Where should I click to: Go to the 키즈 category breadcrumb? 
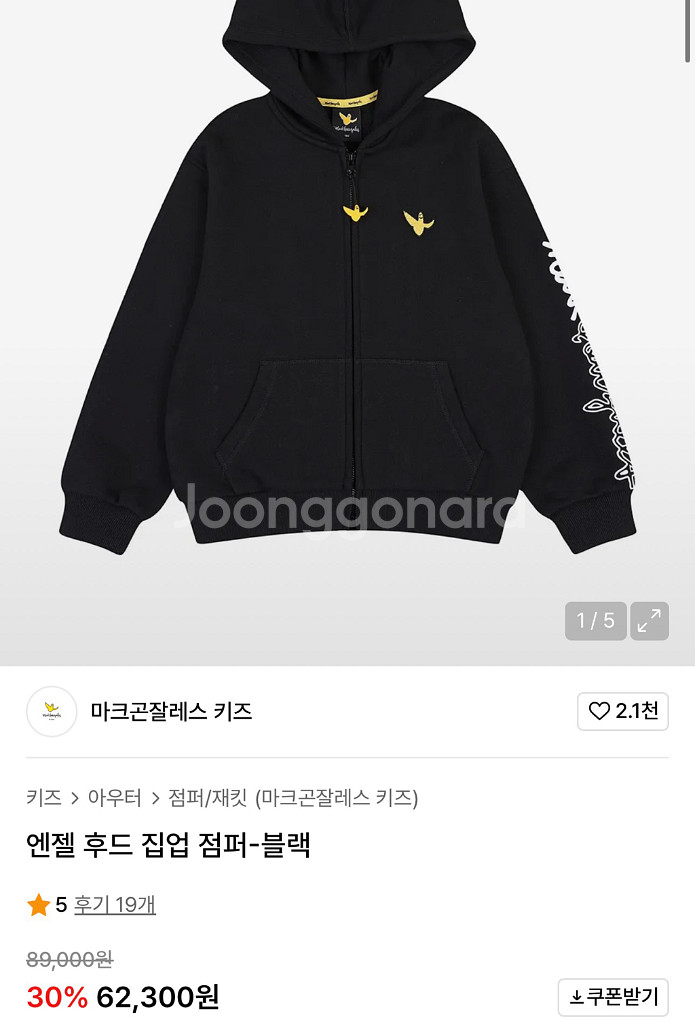click(x=44, y=797)
